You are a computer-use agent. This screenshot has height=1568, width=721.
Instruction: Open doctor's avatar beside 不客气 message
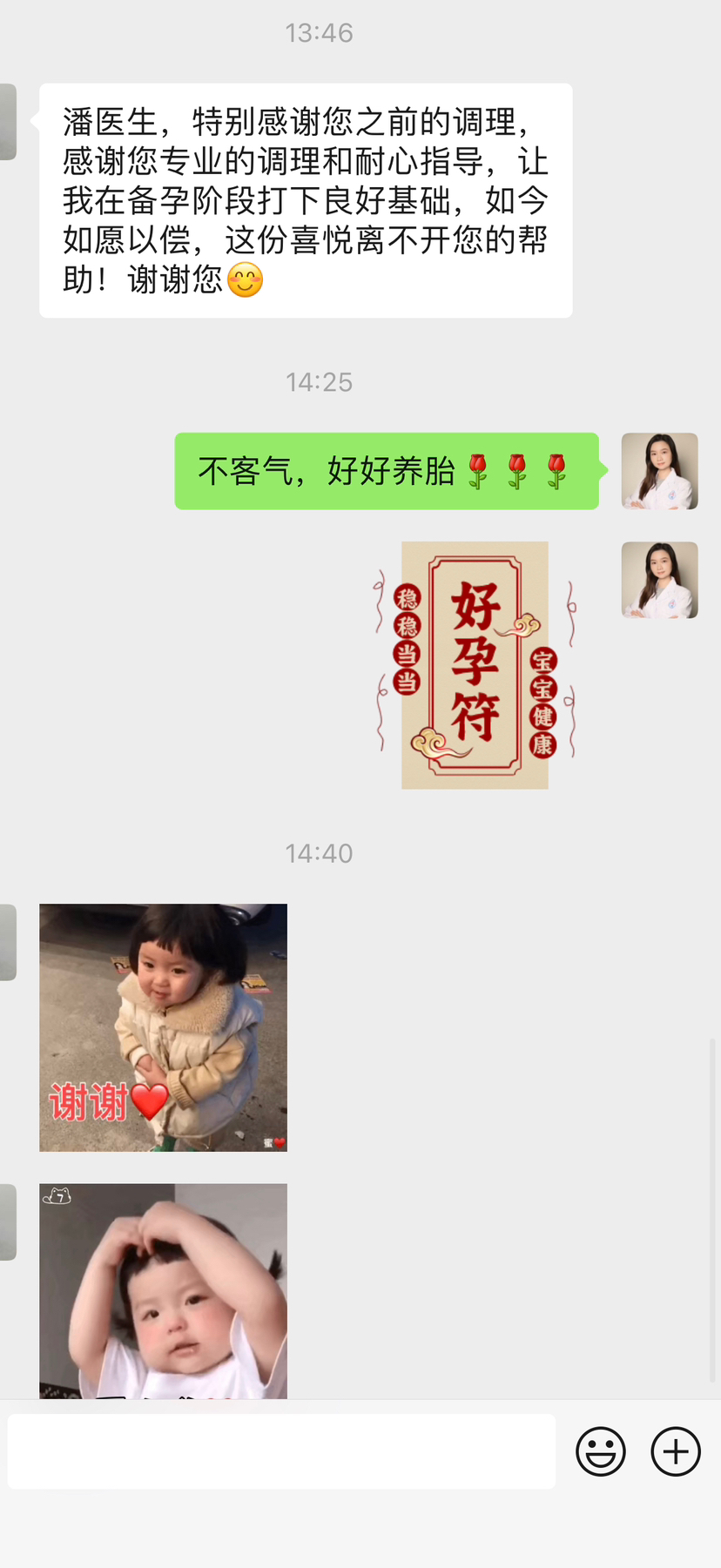click(x=659, y=471)
